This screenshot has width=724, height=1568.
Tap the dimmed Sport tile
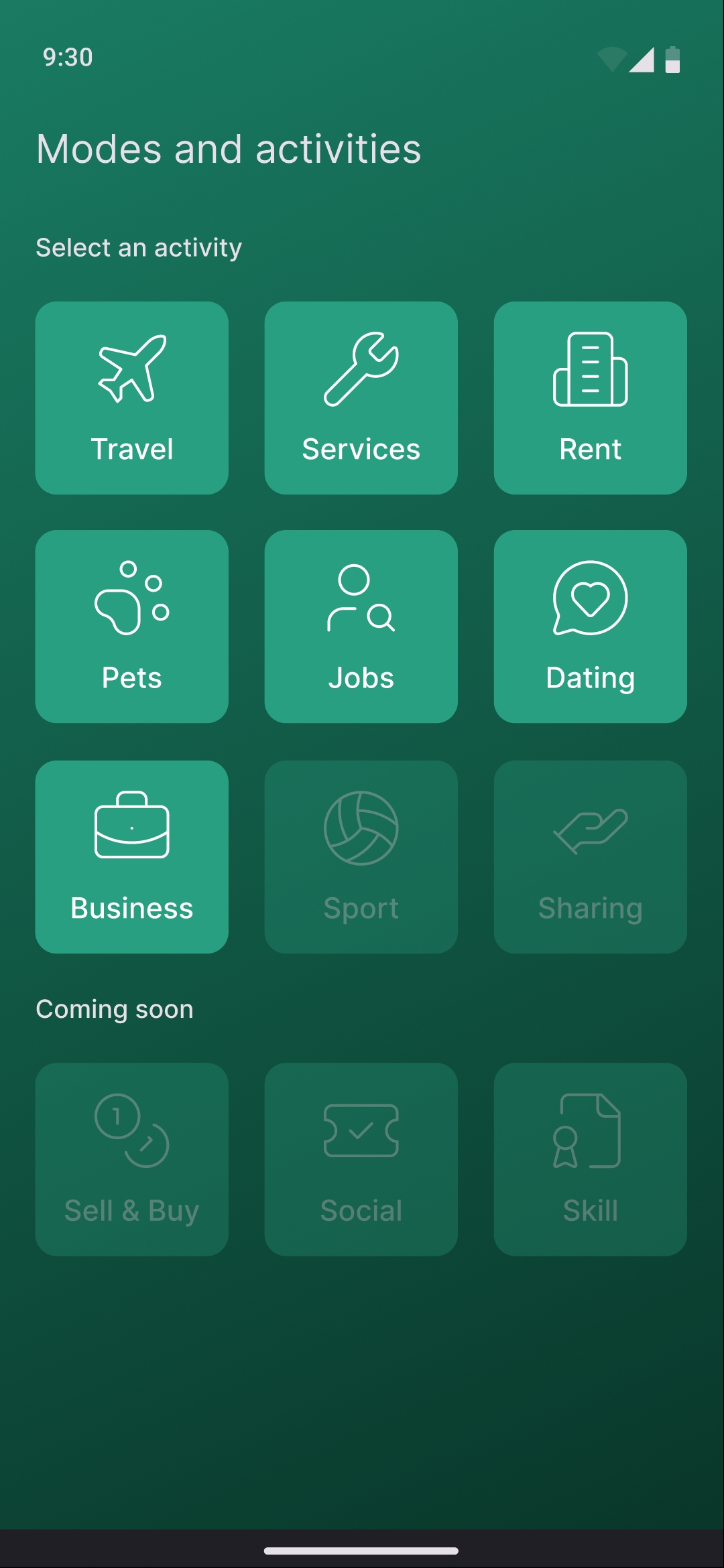coord(361,856)
